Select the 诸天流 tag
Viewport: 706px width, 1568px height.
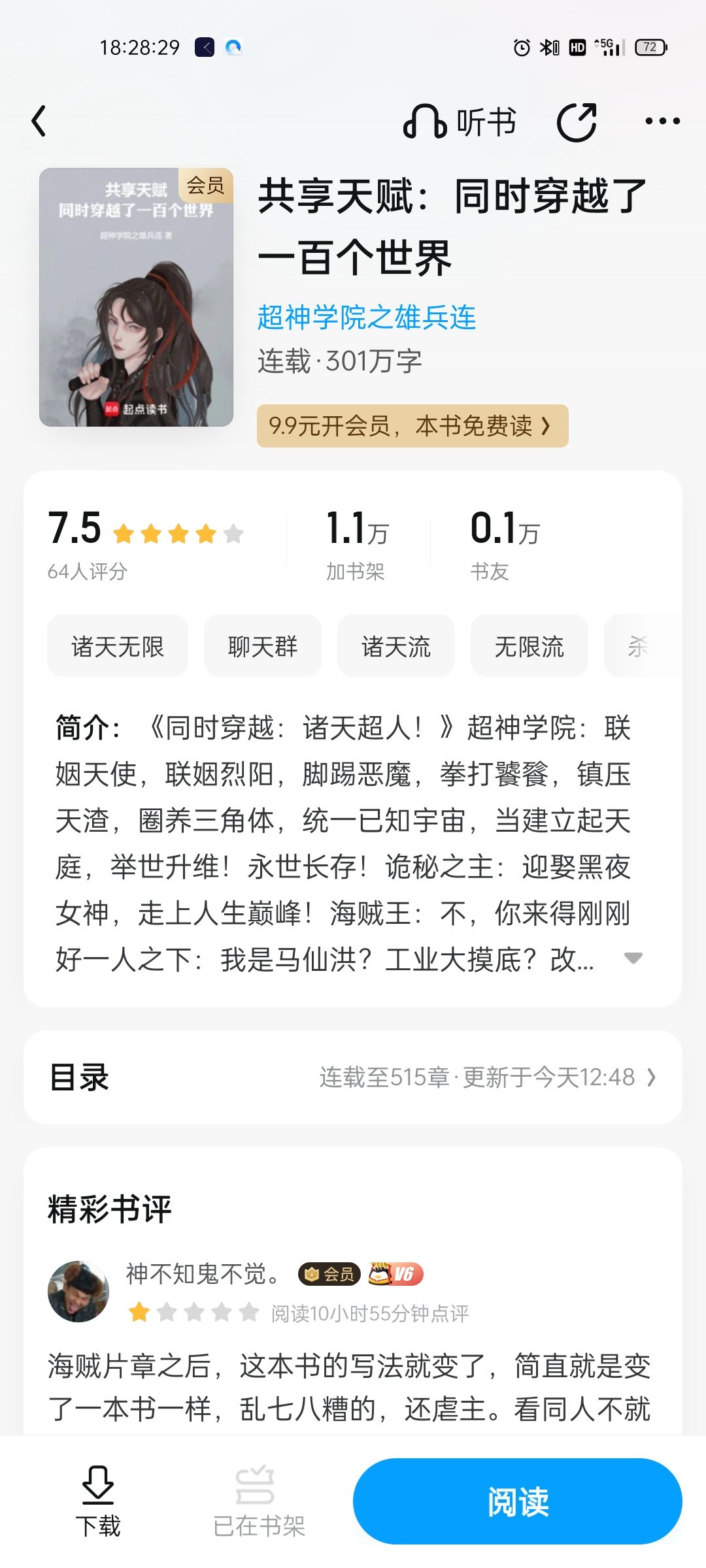click(396, 645)
